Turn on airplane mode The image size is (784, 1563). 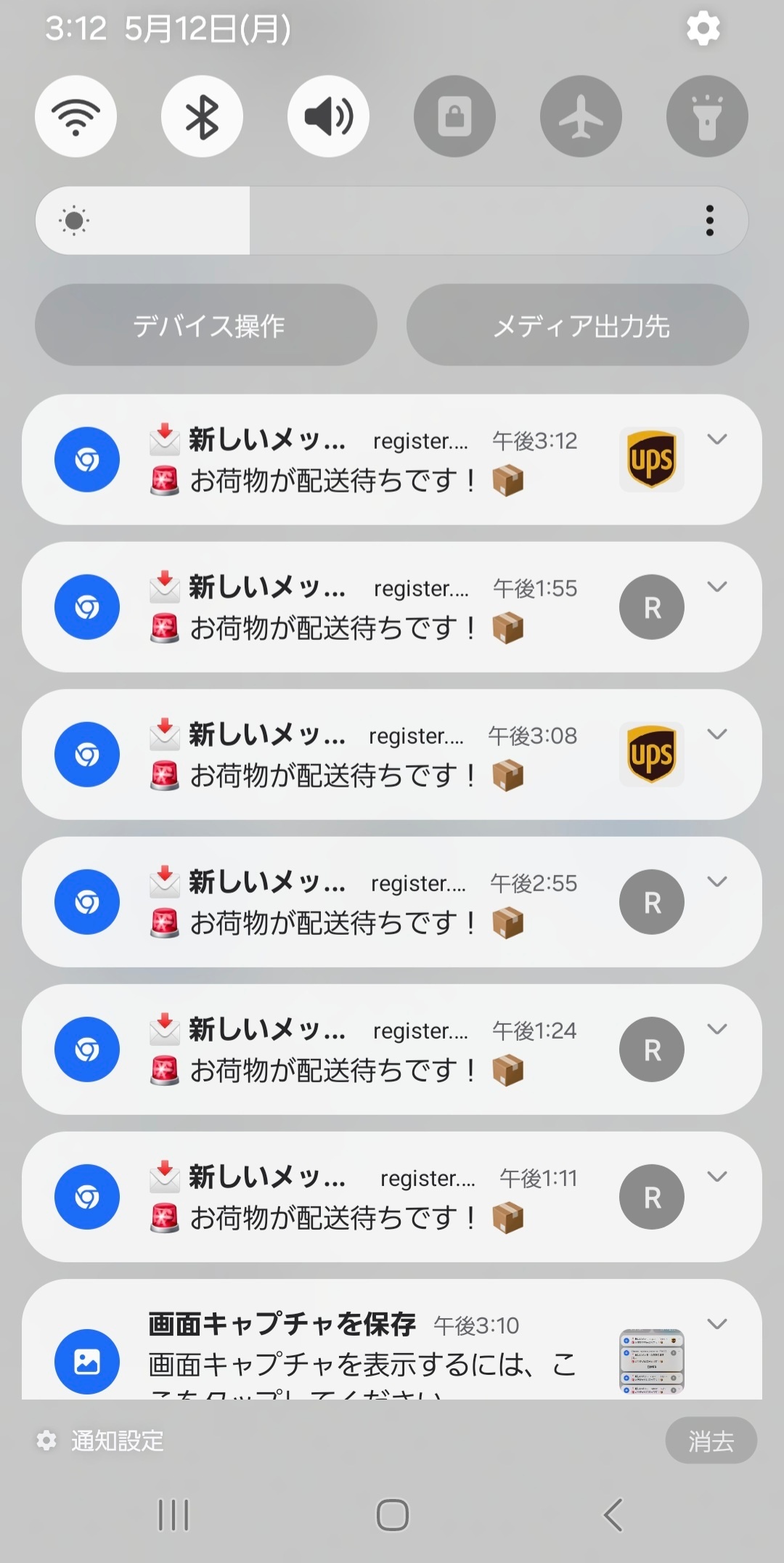[x=581, y=116]
